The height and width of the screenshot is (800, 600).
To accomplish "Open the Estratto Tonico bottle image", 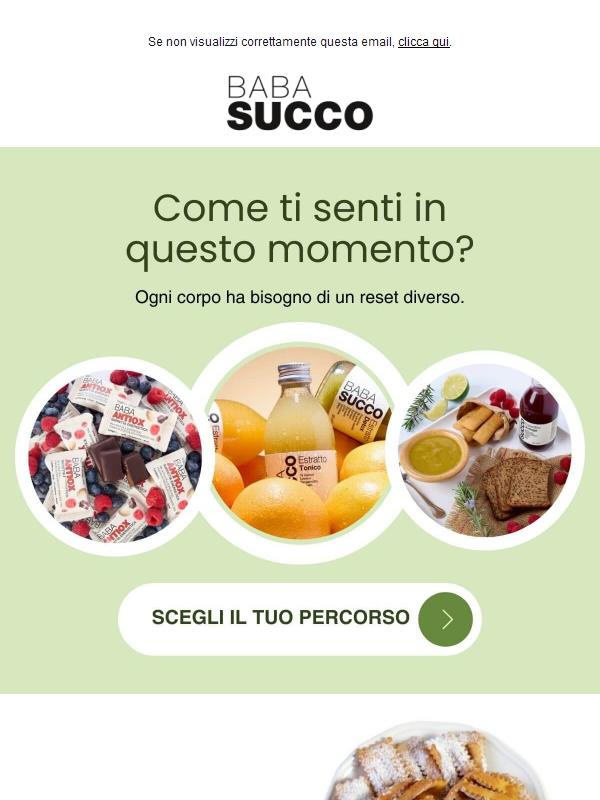I will tap(299, 442).
